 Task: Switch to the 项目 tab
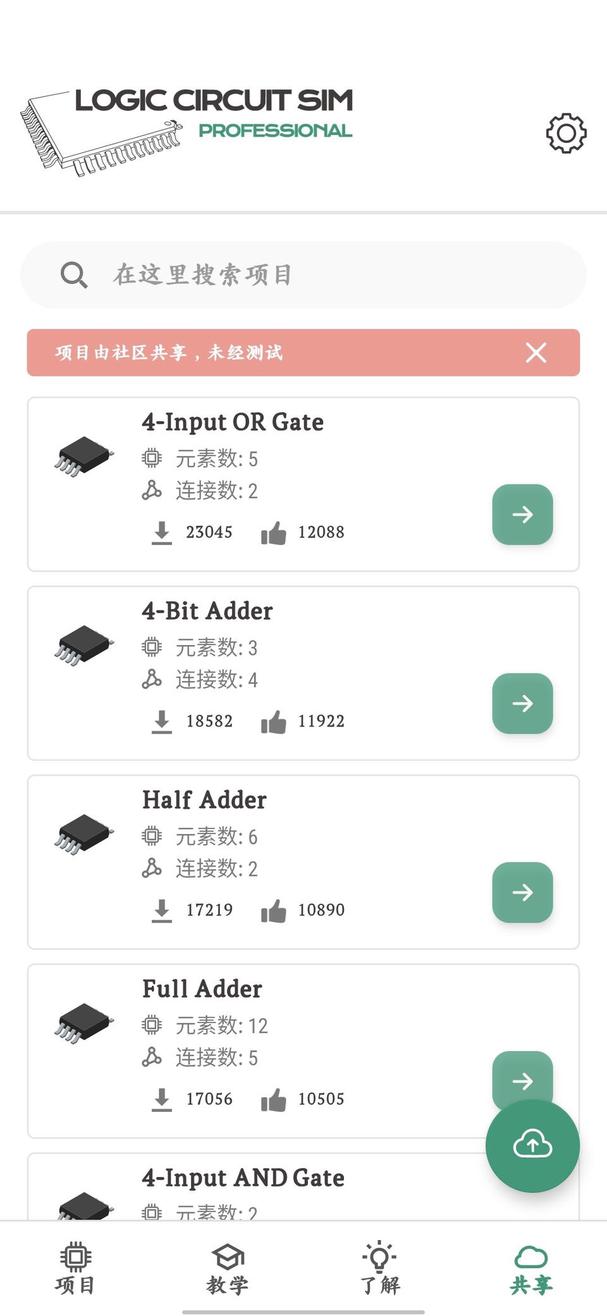(x=75, y=1269)
